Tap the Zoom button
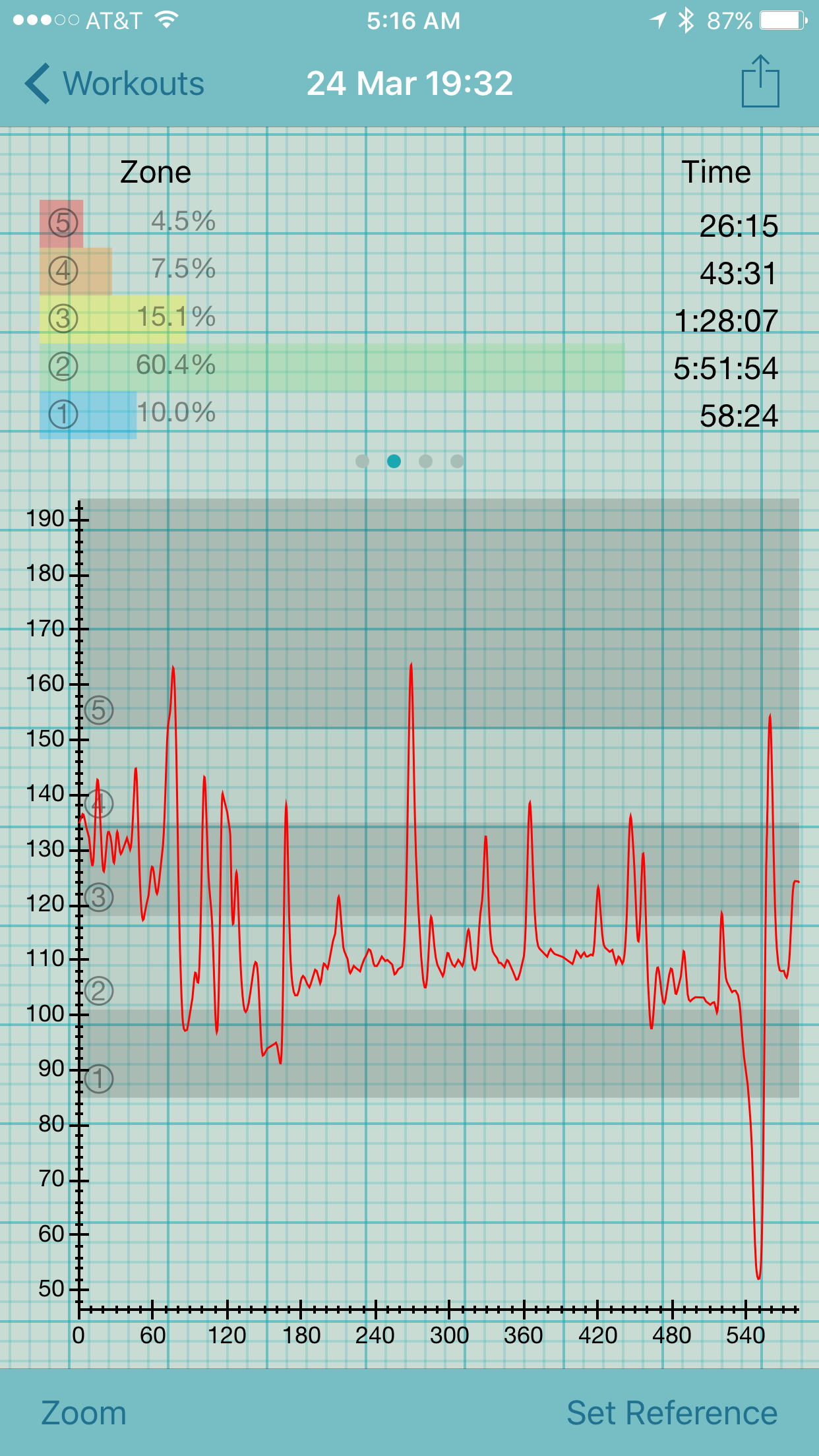The width and height of the screenshot is (819, 1456). pos(84,1413)
